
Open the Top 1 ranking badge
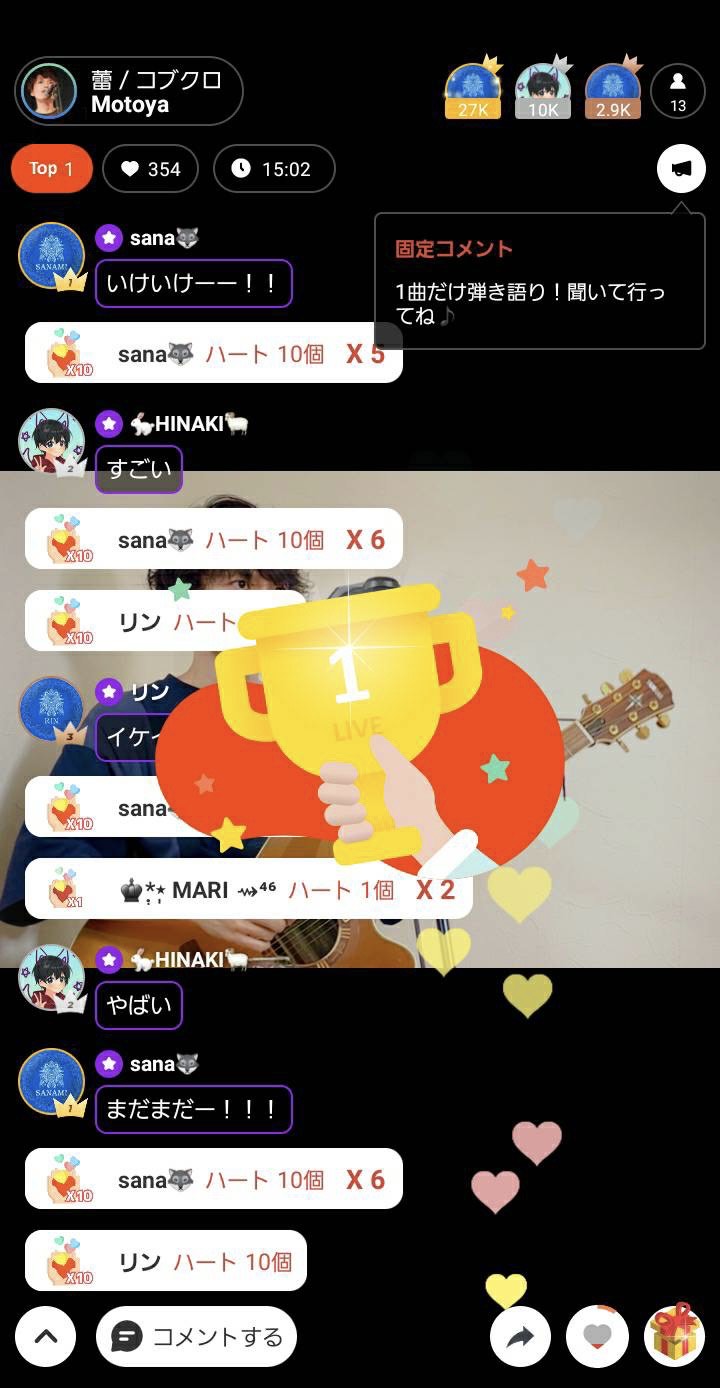pos(52,169)
